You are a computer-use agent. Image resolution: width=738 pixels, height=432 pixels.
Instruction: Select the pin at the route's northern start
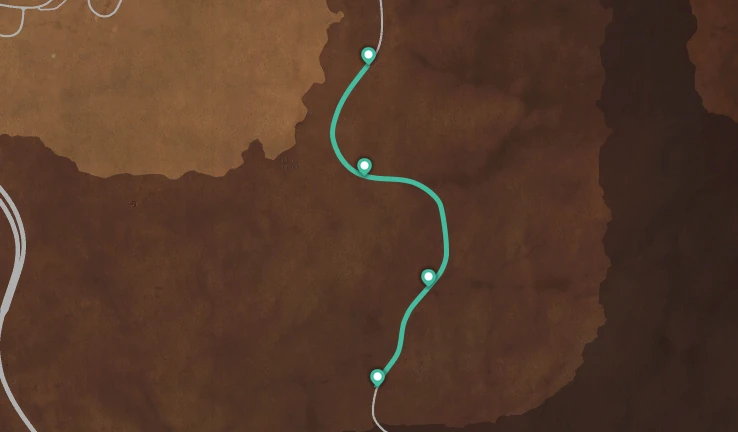[369, 56]
